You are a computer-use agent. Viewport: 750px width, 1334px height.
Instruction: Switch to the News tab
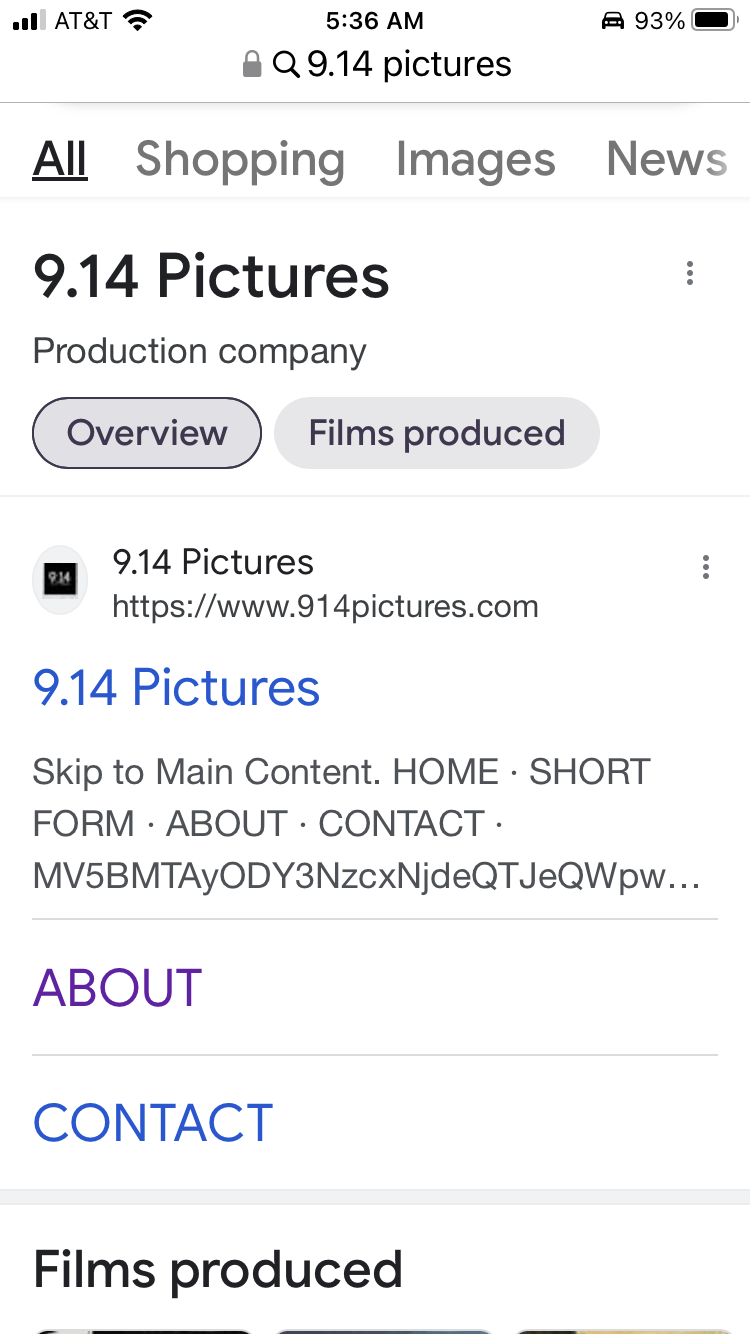pyautogui.click(x=666, y=159)
